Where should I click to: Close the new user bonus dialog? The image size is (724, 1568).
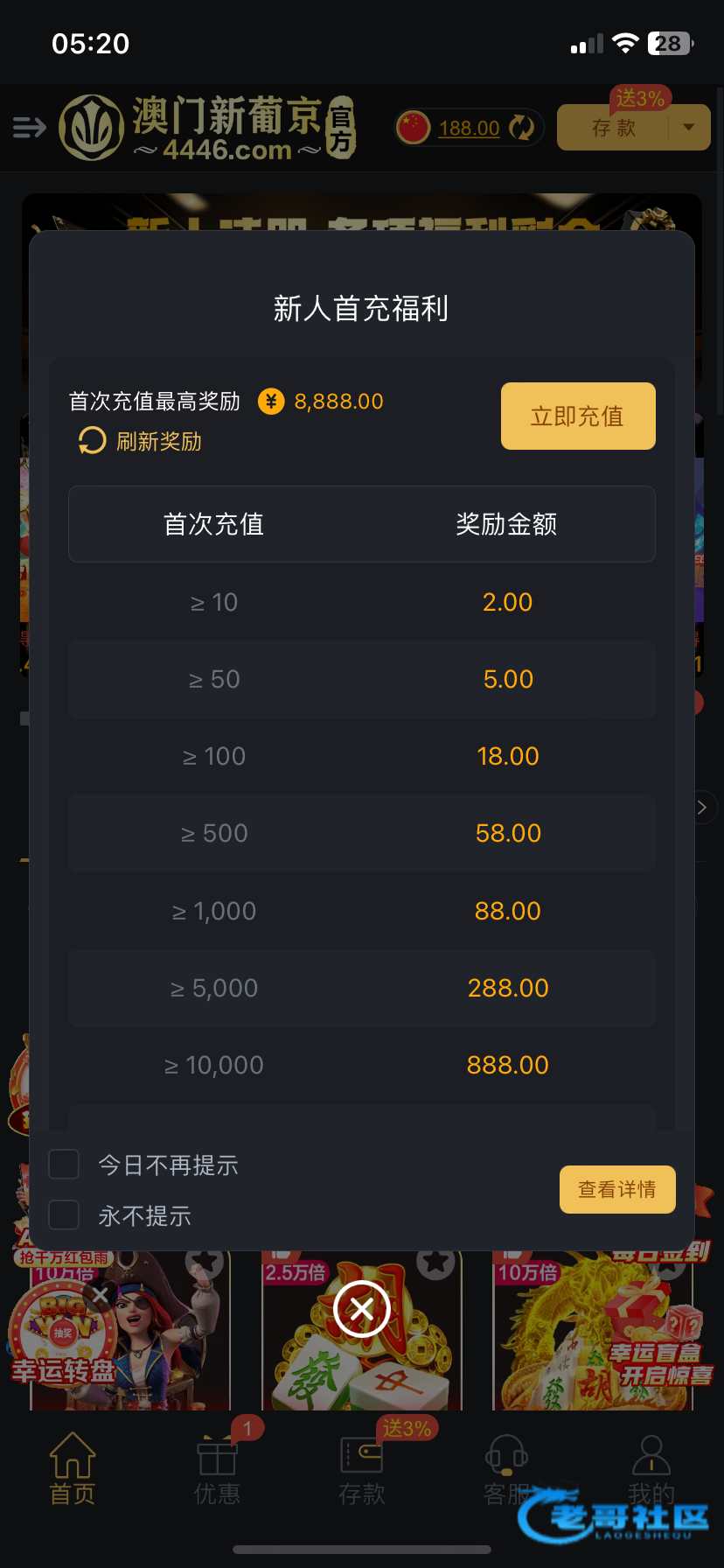(361, 1310)
